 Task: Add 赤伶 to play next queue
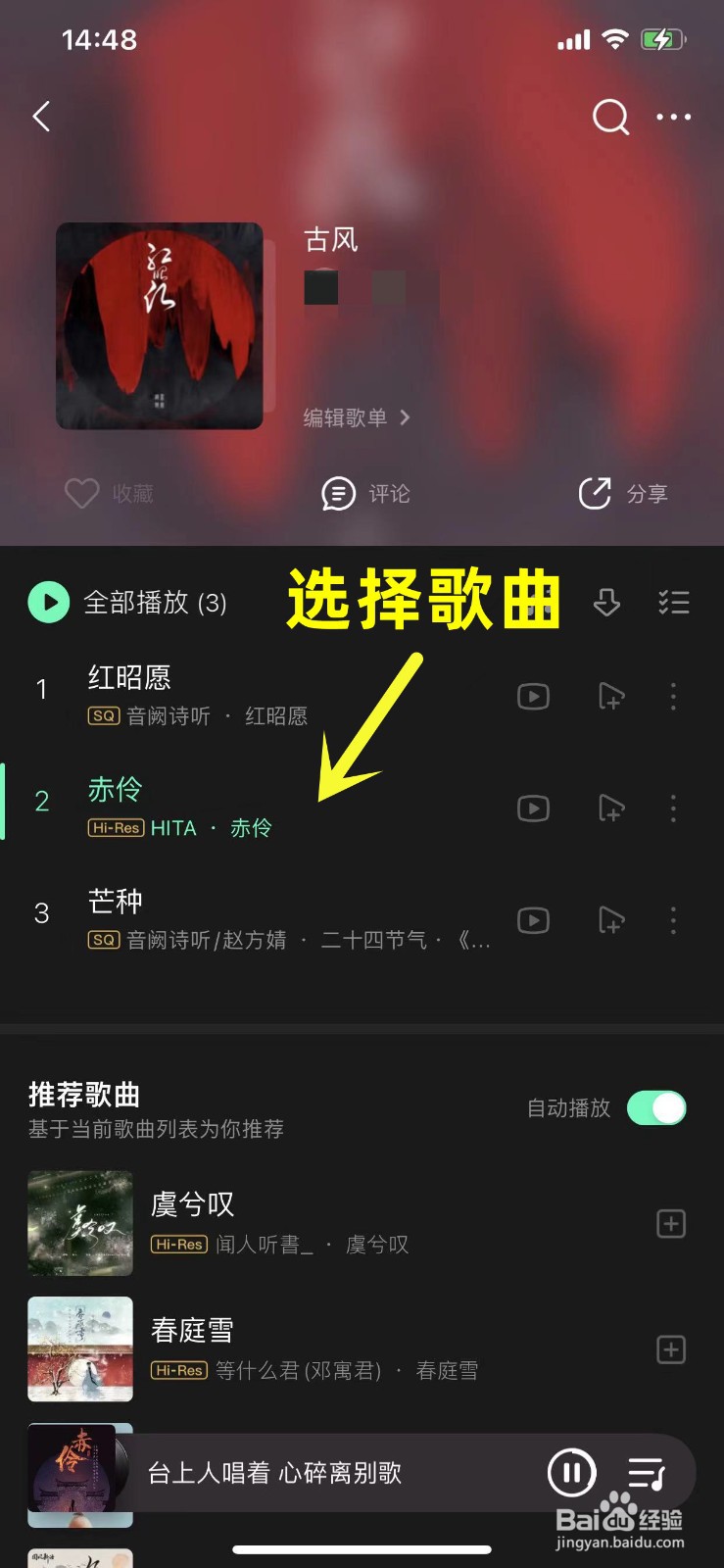coord(611,808)
